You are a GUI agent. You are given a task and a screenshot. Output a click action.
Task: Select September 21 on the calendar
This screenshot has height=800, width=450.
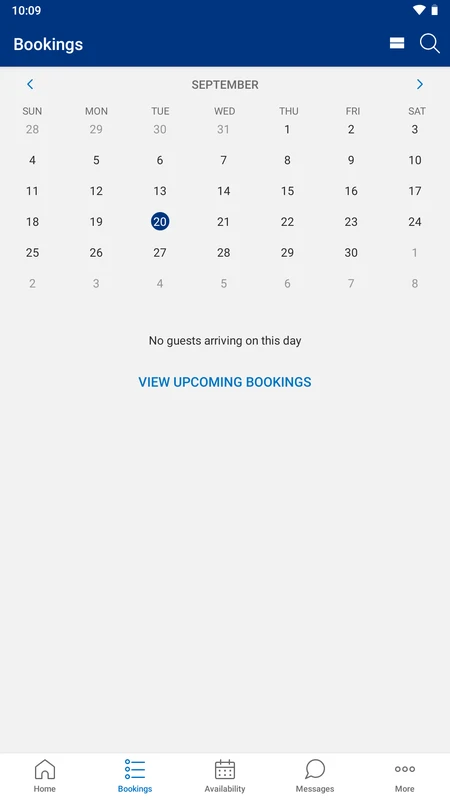coord(223,222)
